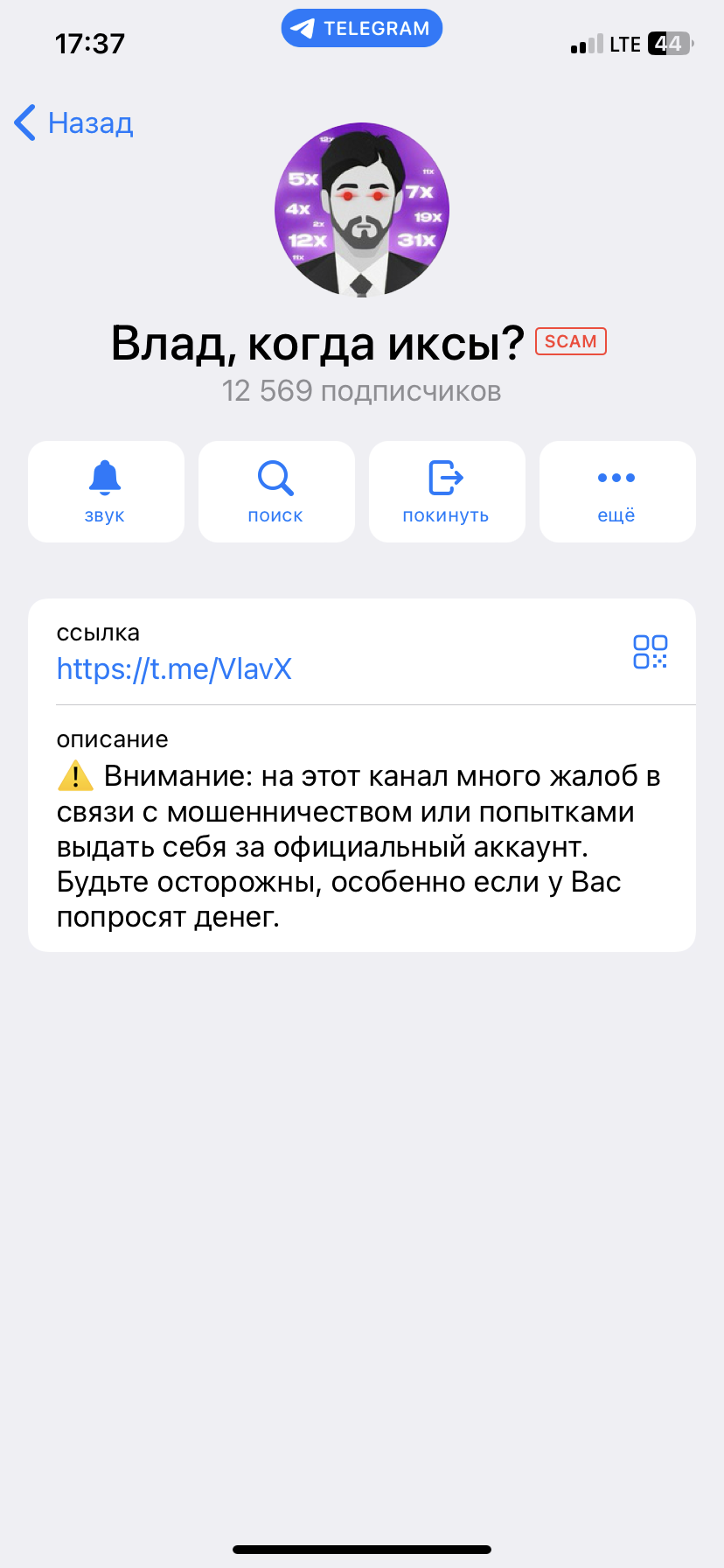Screen dimensions: 724x1568
Task: Leave the channel via покинуть
Action: (447, 491)
